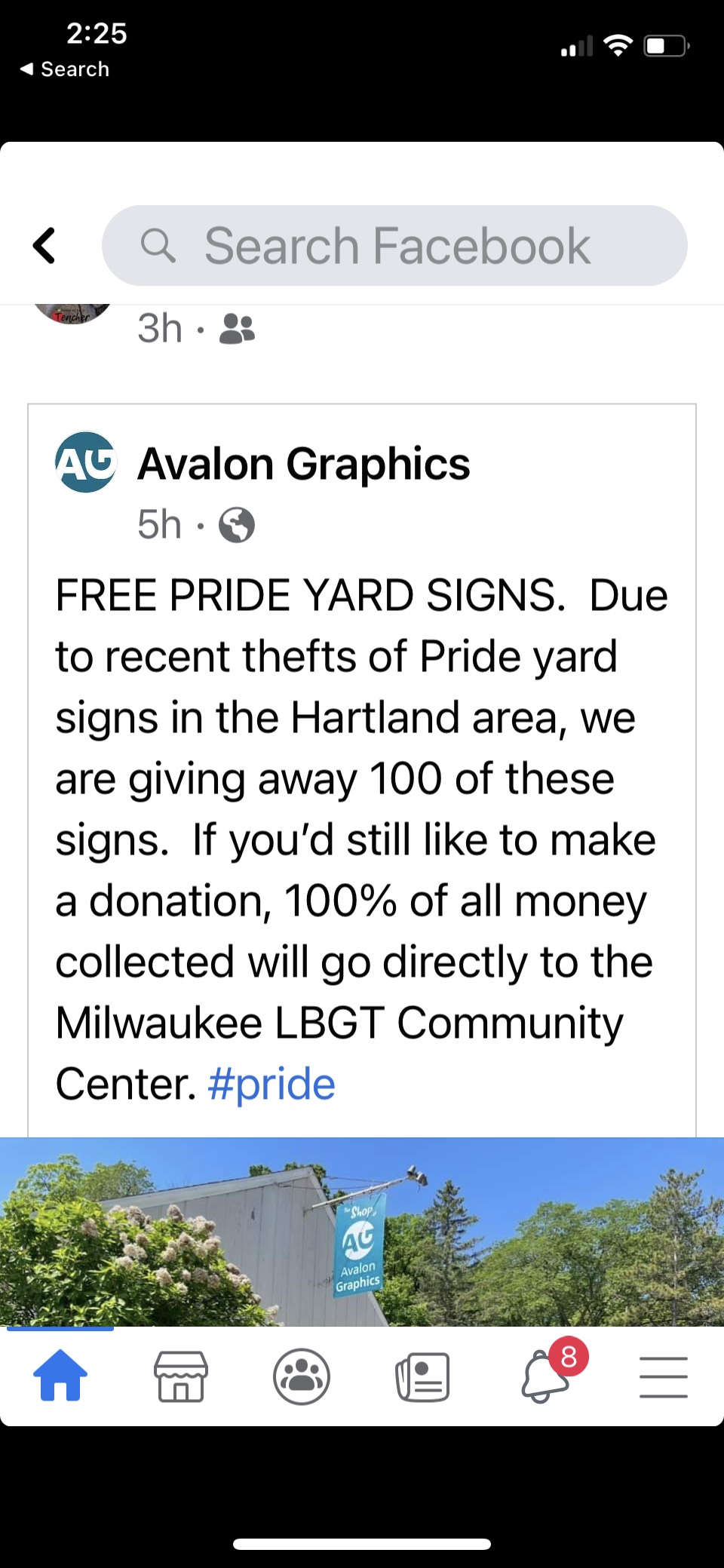Tap the Search Facebook field
This screenshot has width=724, height=1568.
tap(394, 246)
